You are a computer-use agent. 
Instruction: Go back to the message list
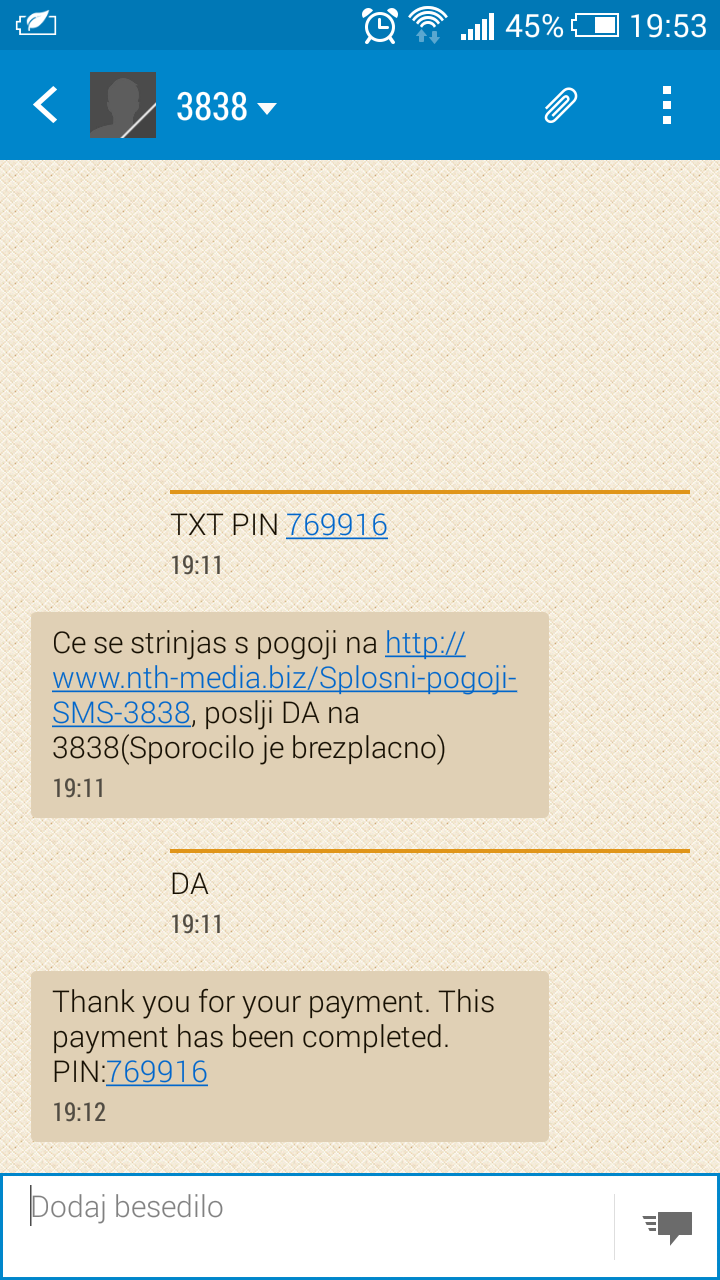[45, 105]
